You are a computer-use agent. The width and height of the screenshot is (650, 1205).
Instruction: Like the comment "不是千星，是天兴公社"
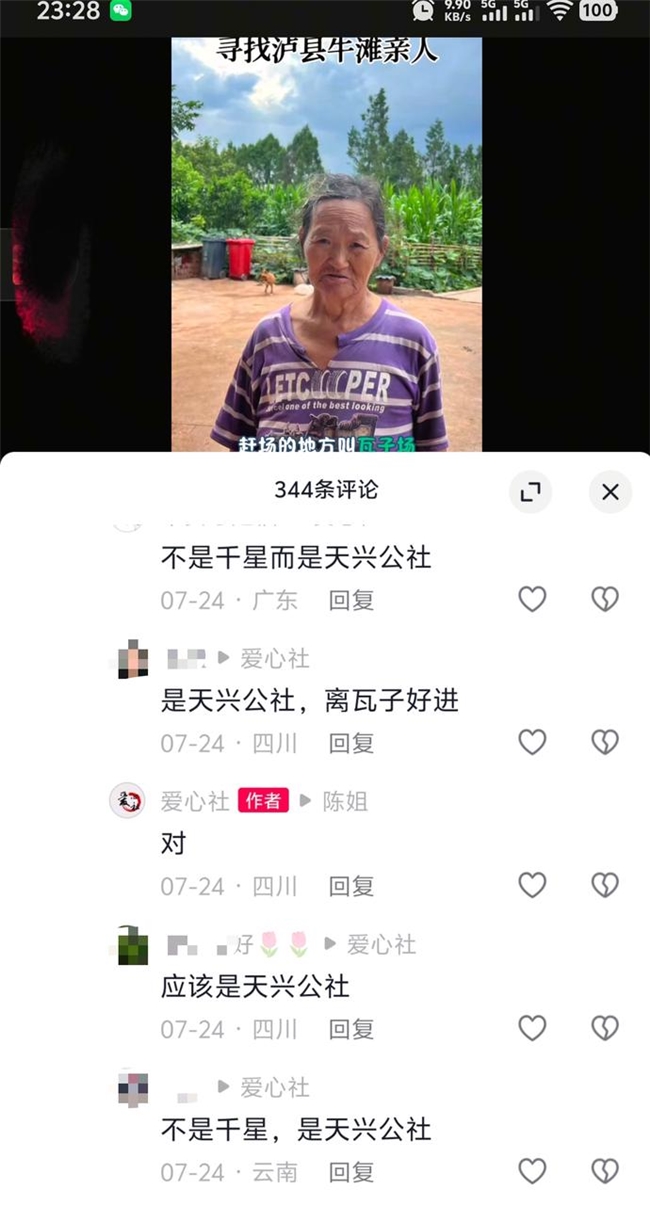pyautogui.click(x=532, y=1171)
